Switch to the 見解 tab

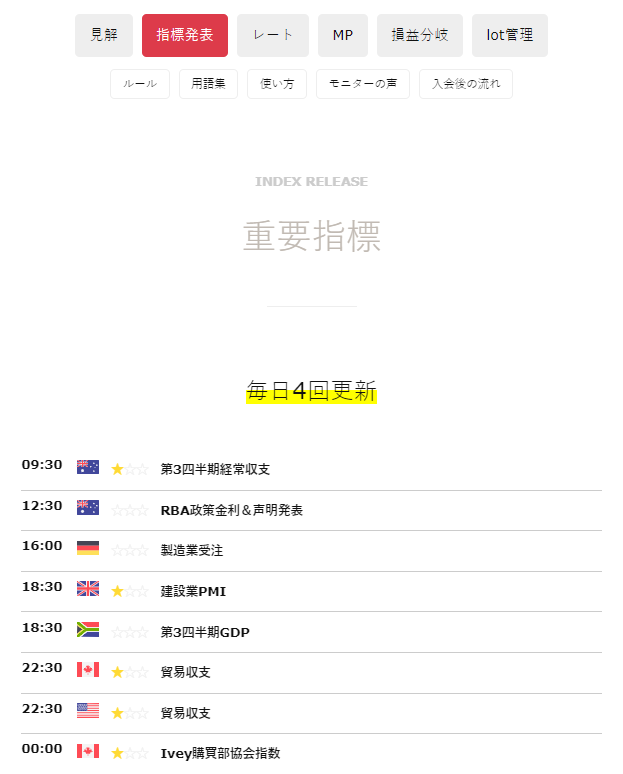104,35
